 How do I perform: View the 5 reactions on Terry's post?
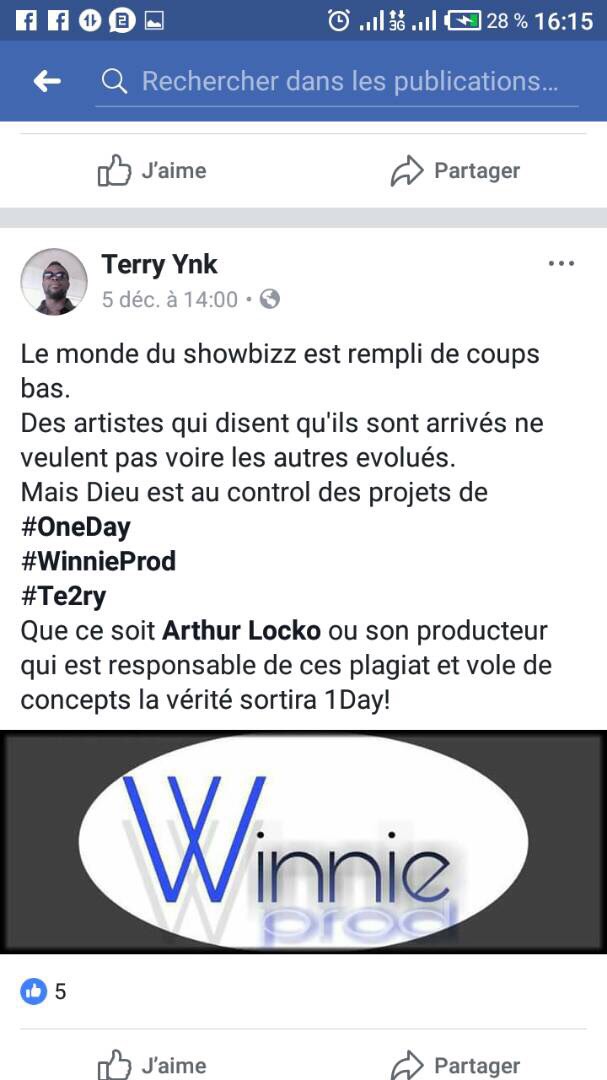click(x=44, y=991)
